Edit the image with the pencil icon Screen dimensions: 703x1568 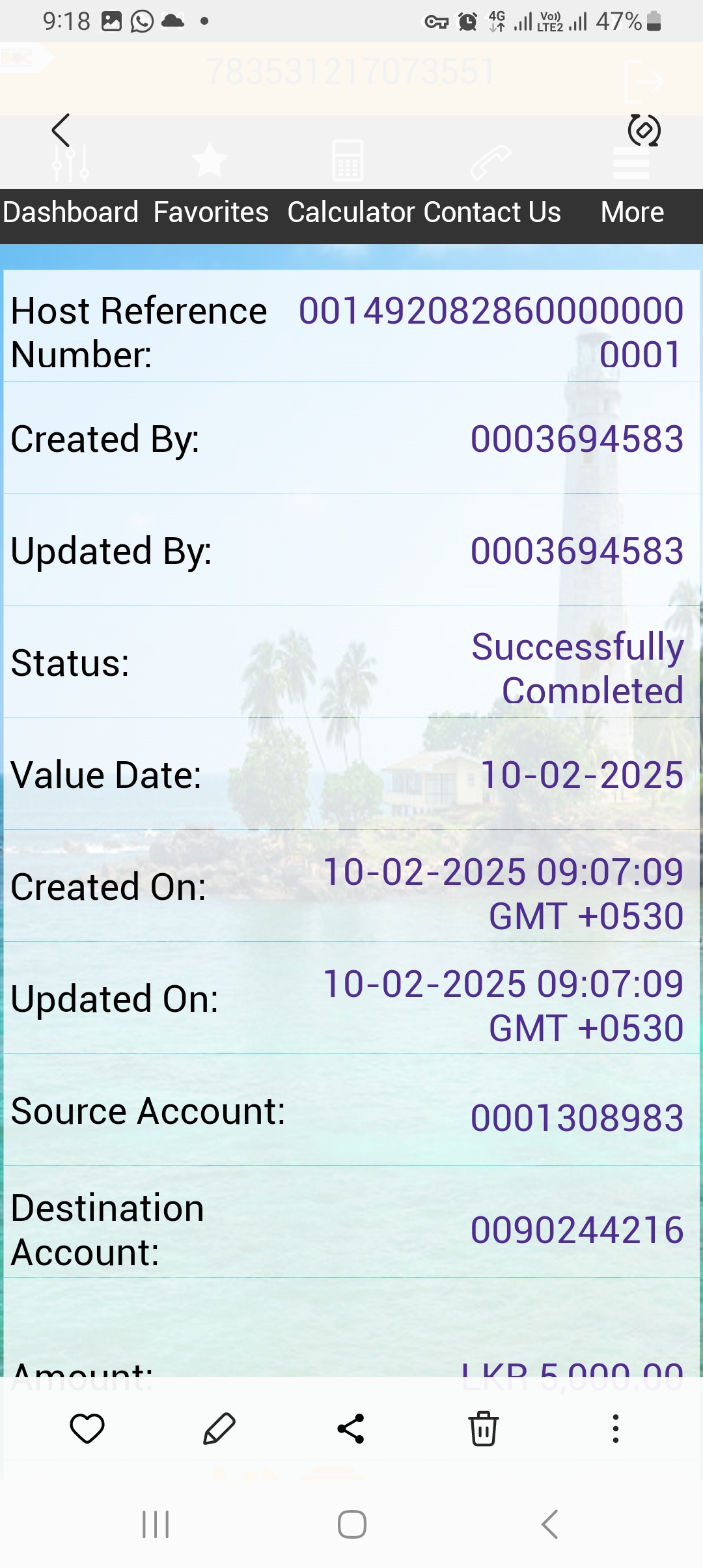[219, 1429]
